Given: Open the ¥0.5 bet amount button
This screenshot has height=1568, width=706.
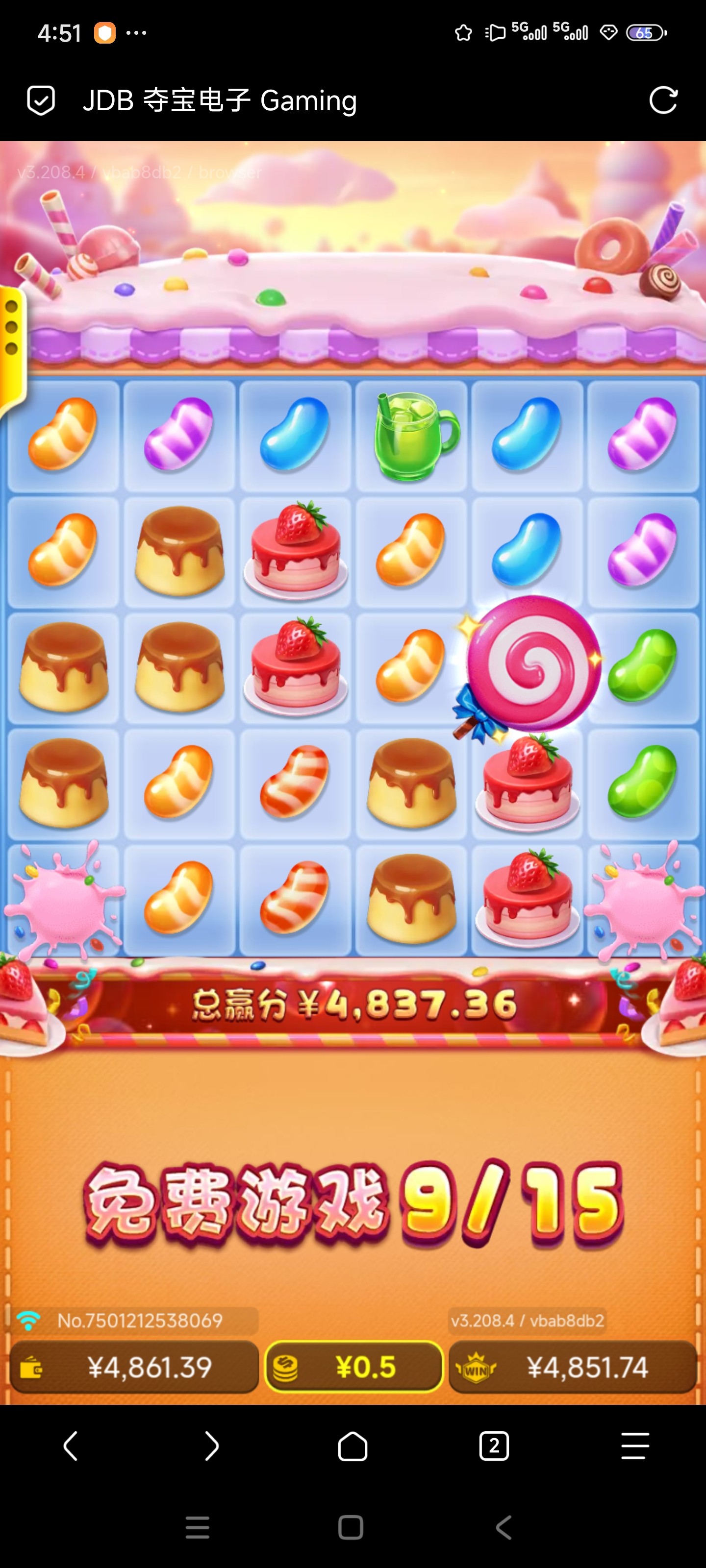Looking at the screenshot, I should 354,1367.
